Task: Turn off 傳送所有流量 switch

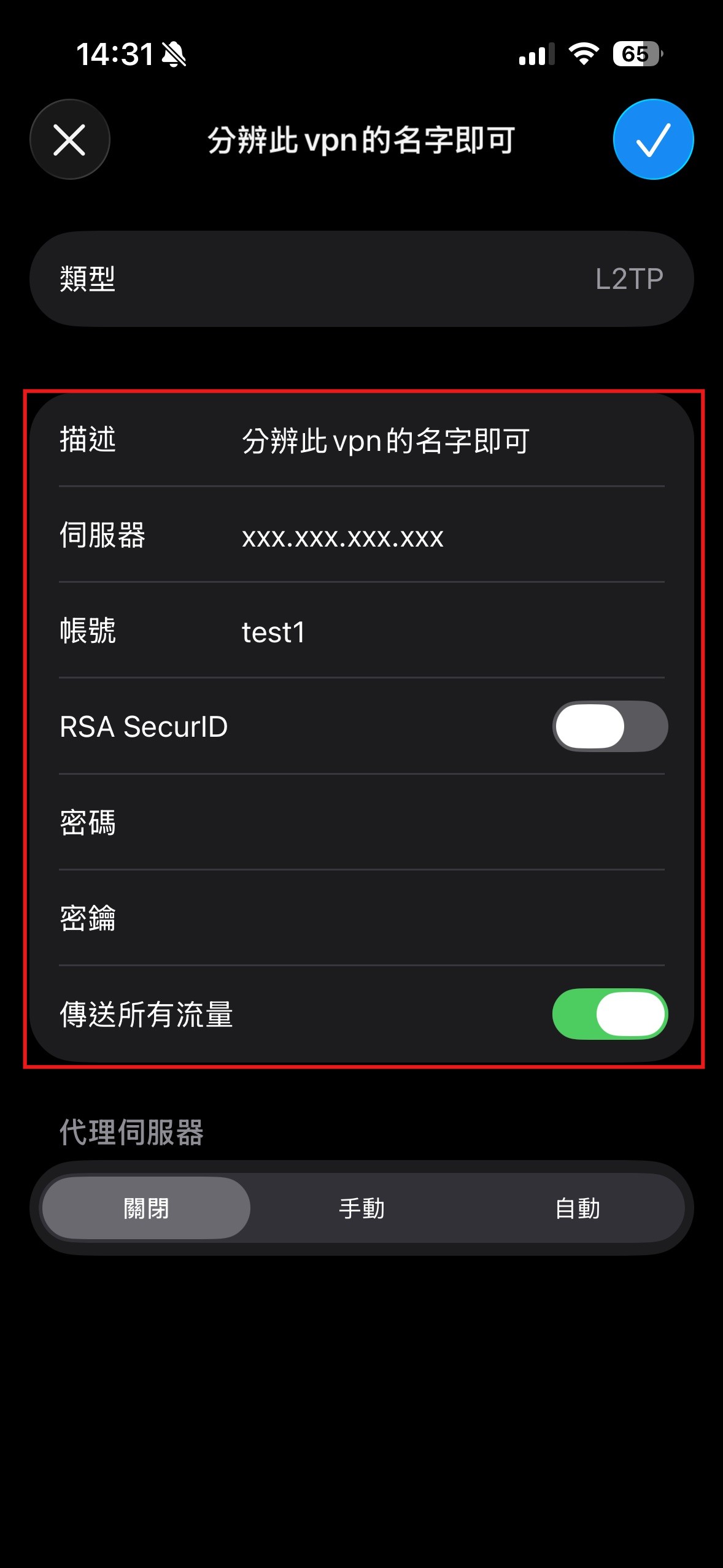Action: click(x=609, y=1013)
